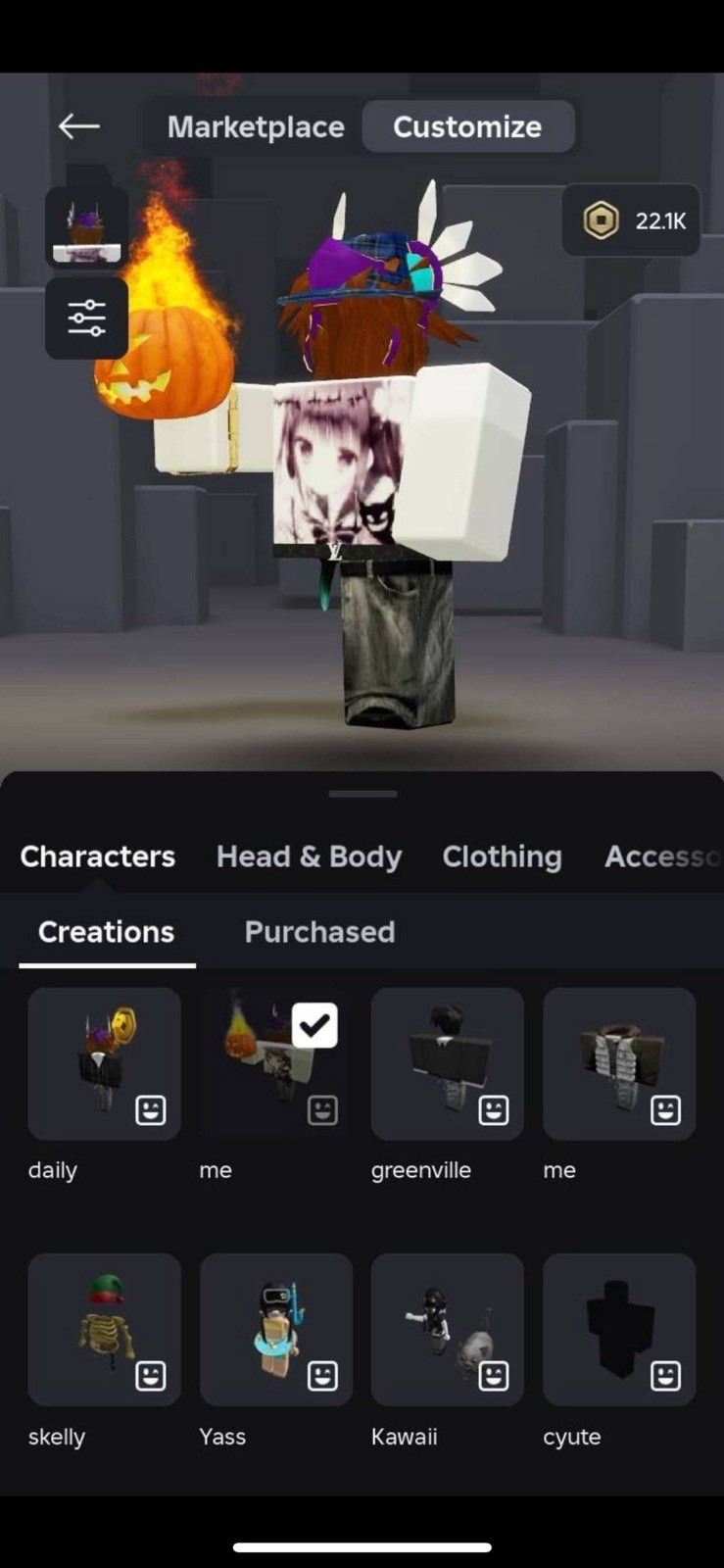
Task: Open the Clothing category
Action: (502, 857)
